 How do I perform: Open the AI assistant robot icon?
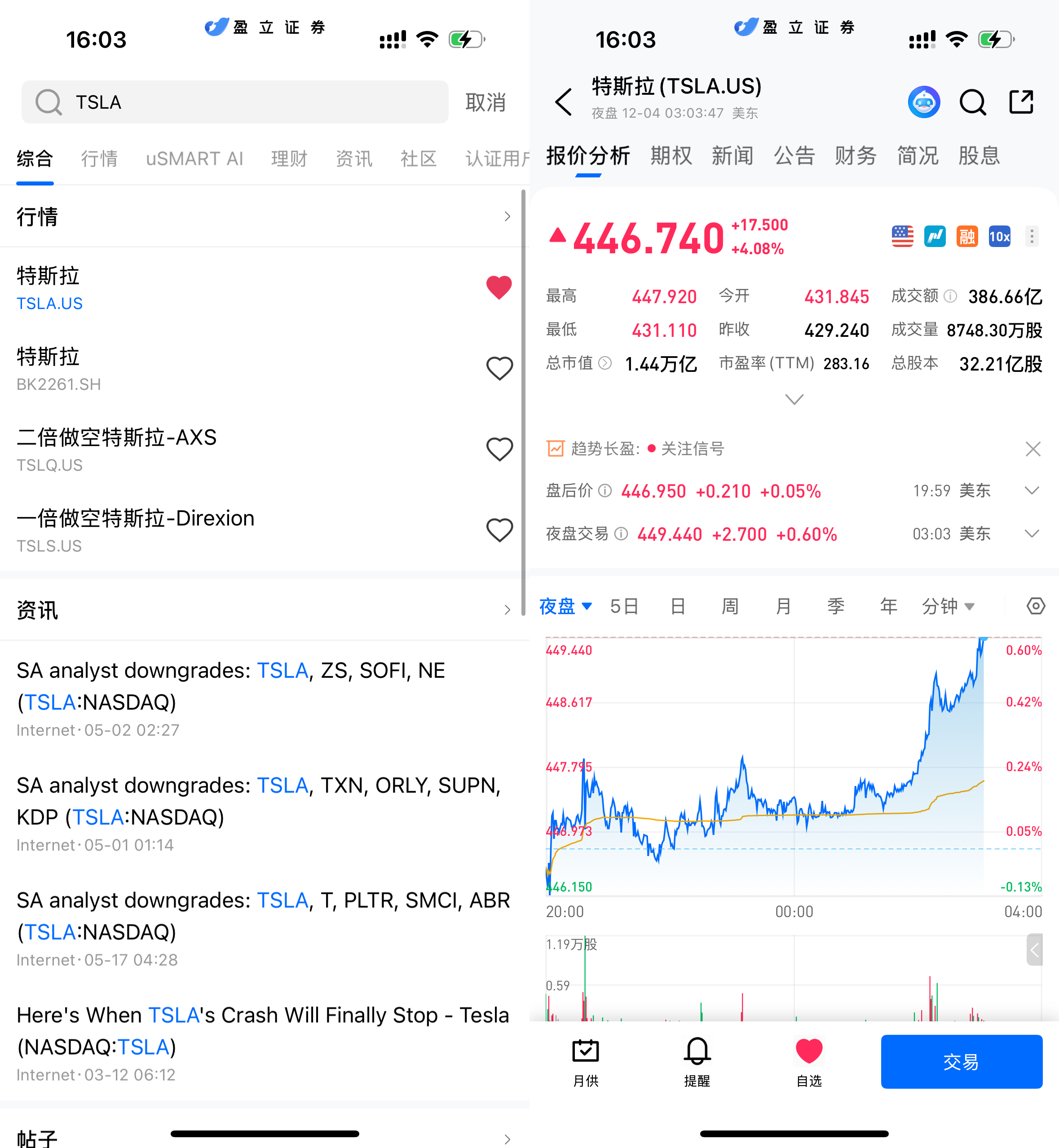[923, 102]
